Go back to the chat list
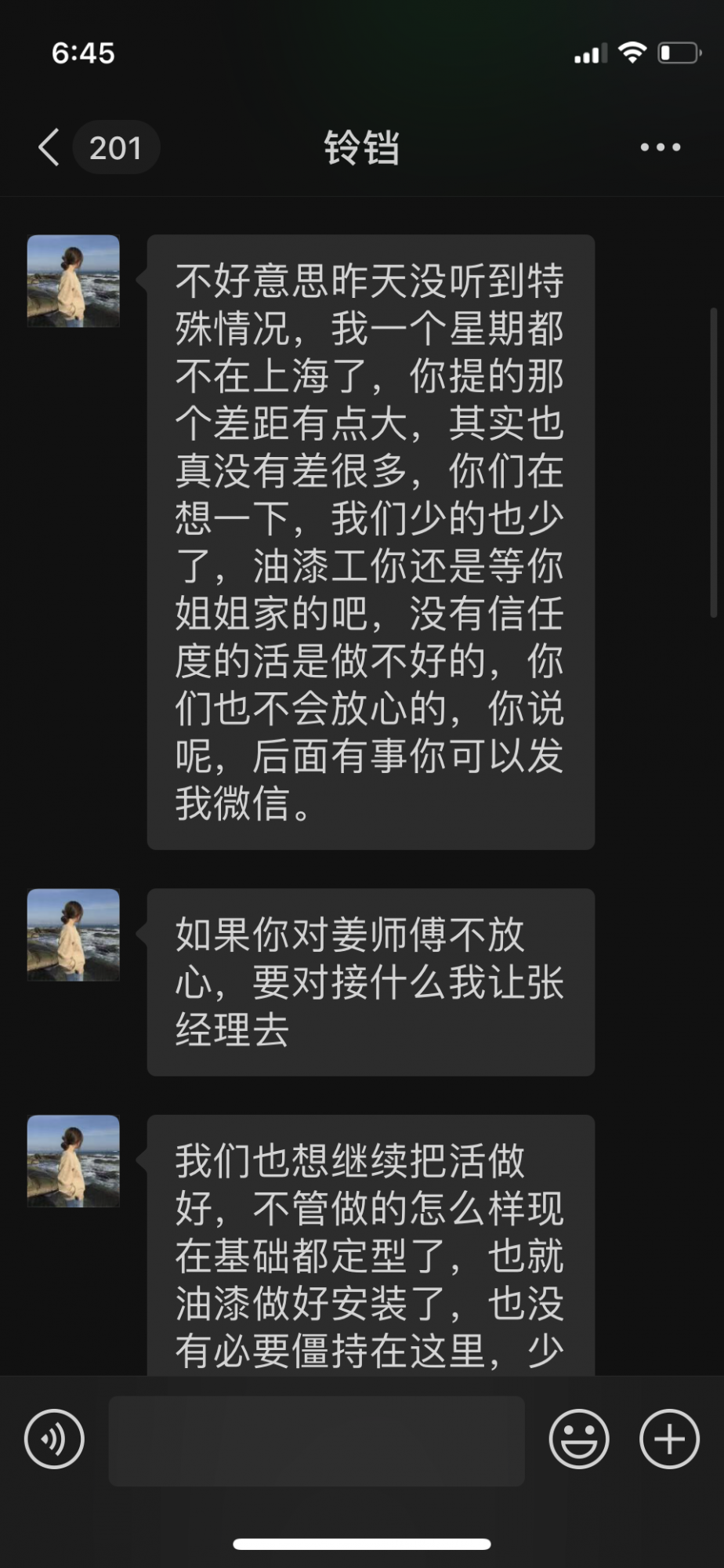 pyautogui.click(x=49, y=147)
